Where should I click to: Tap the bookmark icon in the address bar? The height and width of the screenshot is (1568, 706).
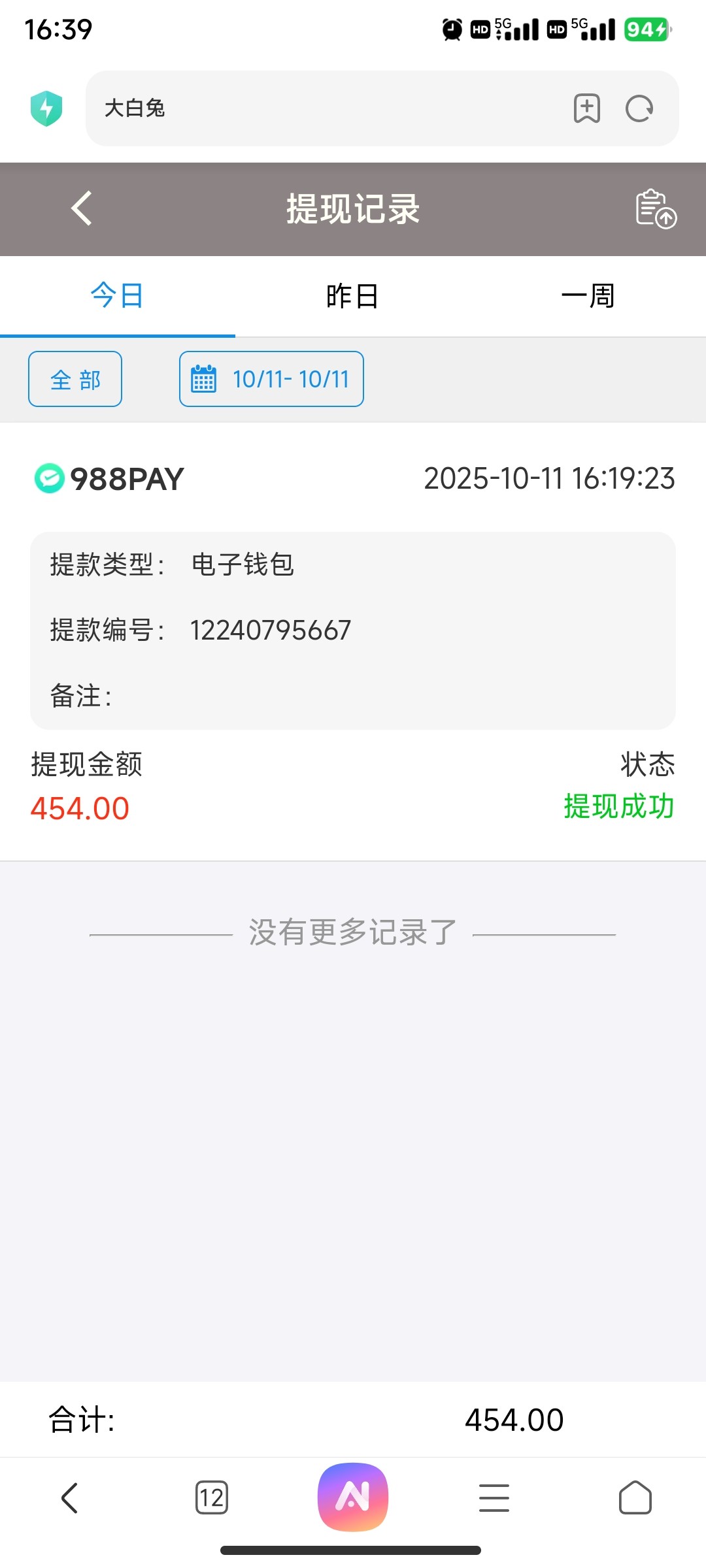(586, 108)
